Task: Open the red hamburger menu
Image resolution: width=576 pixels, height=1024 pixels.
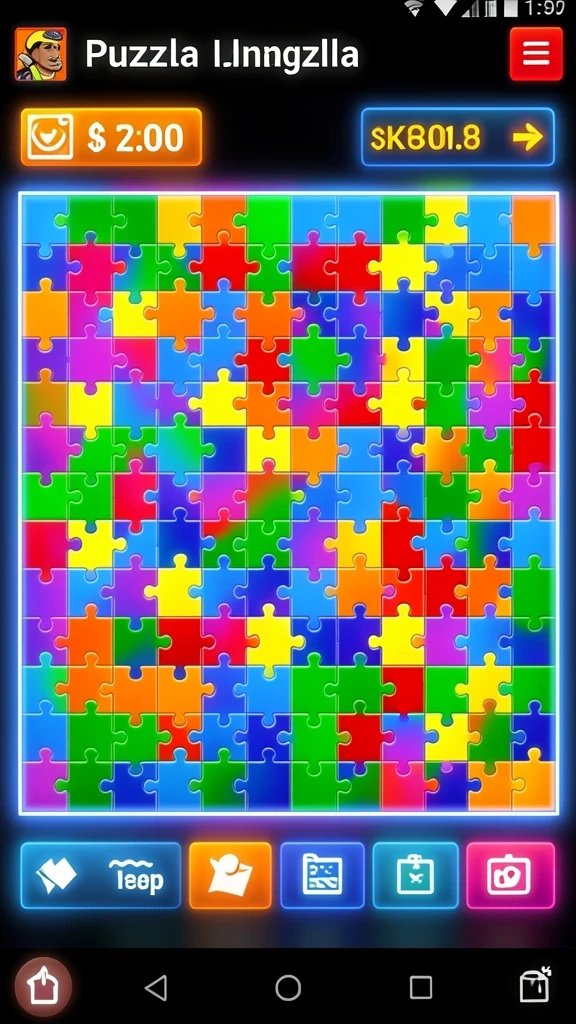Action: [536, 54]
